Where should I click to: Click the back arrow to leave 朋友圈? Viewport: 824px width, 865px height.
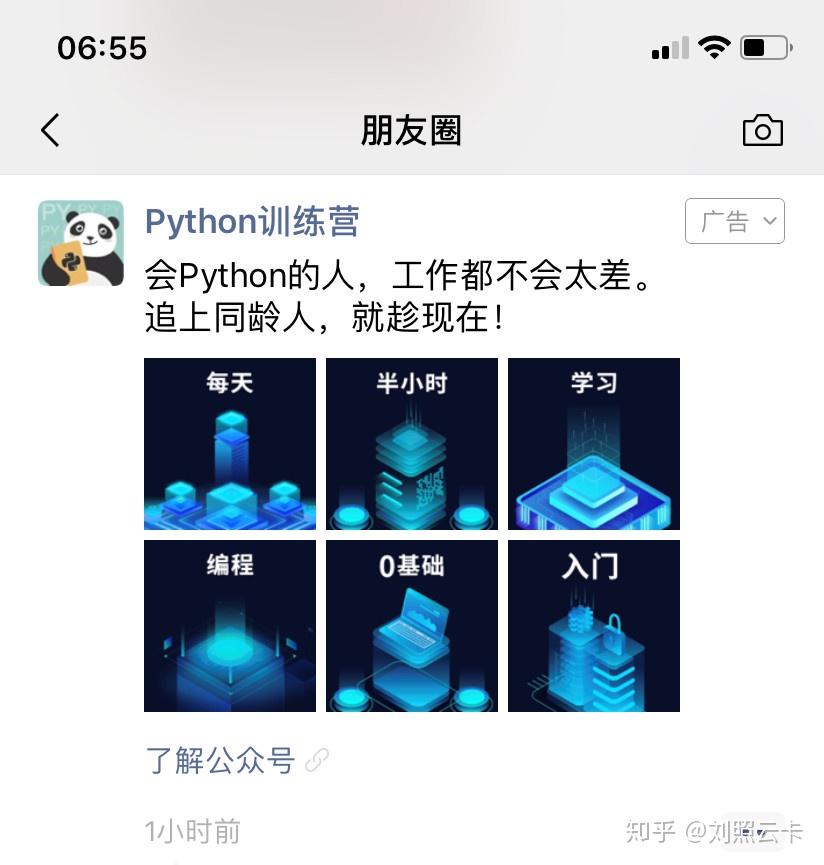coord(50,130)
